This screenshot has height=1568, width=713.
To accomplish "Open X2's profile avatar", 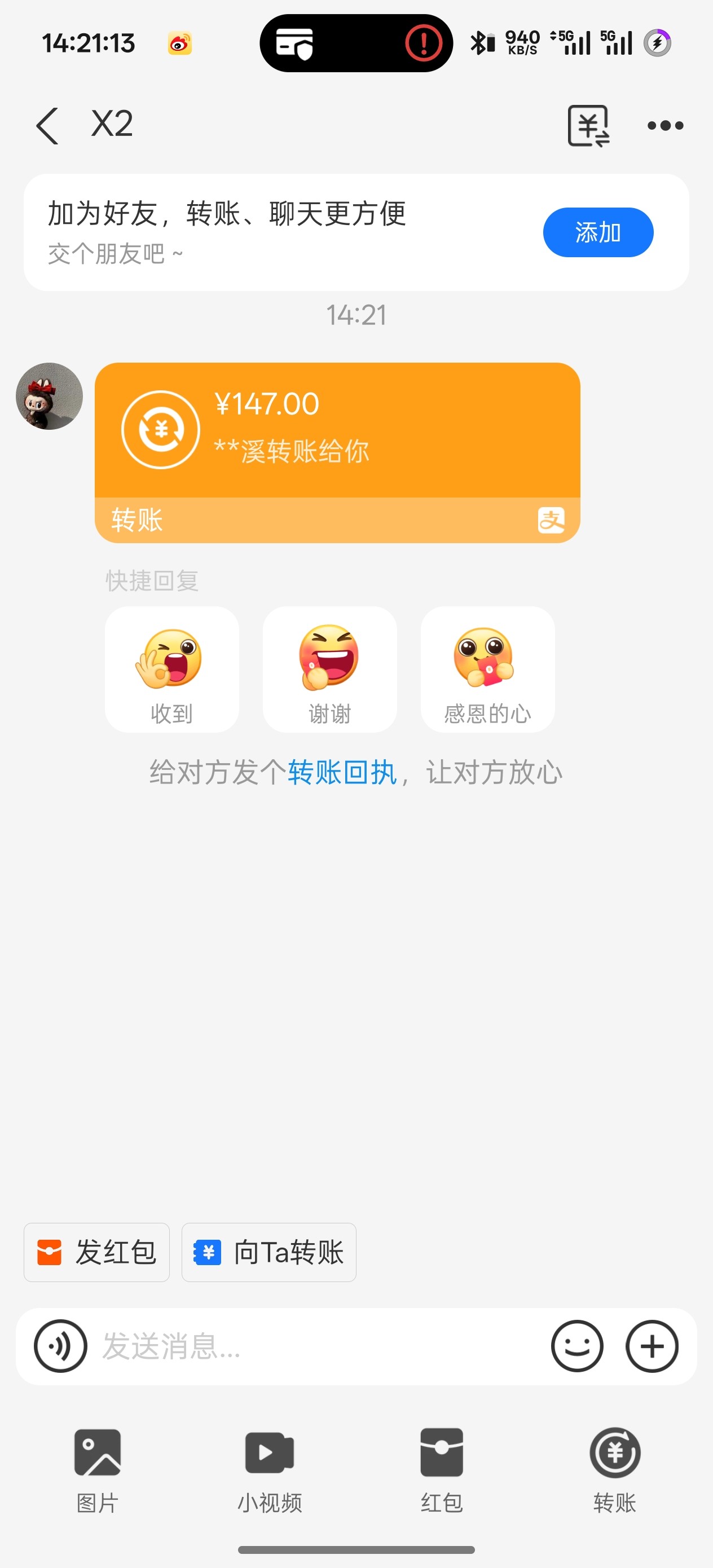I will tap(49, 397).
